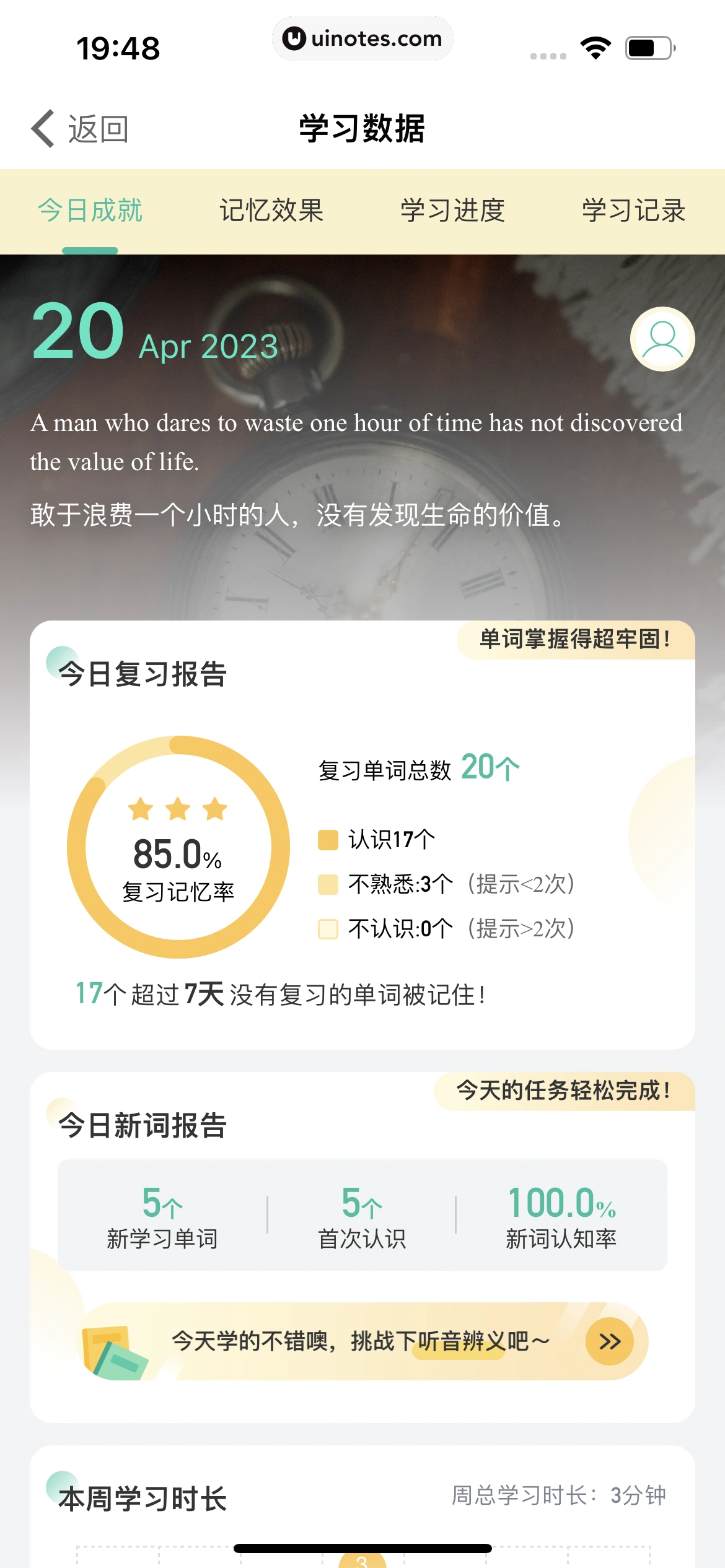This screenshot has height=1568, width=725.
Task: Open the profile avatar icon
Action: click(662, 339)
